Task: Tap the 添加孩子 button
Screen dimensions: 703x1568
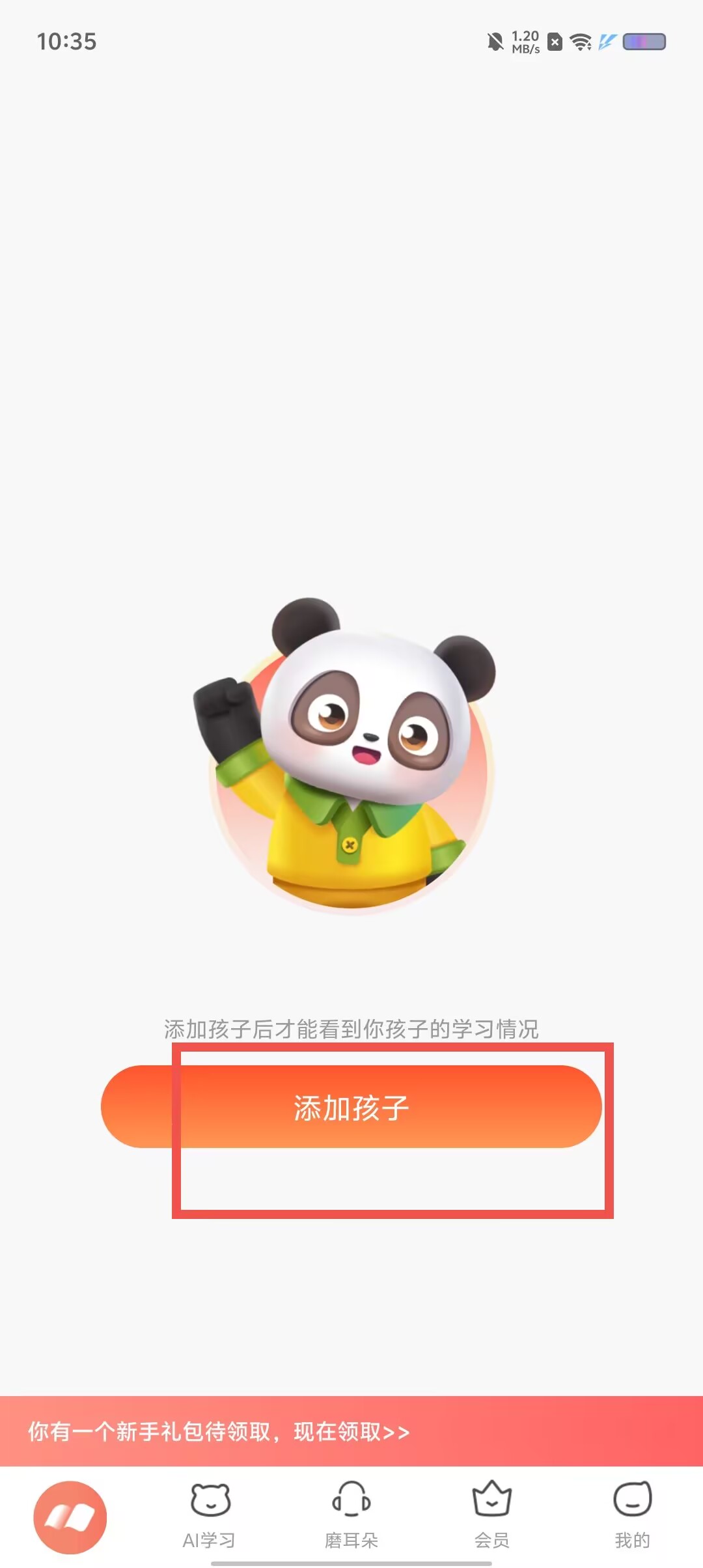Action: tap(351, 1106)
